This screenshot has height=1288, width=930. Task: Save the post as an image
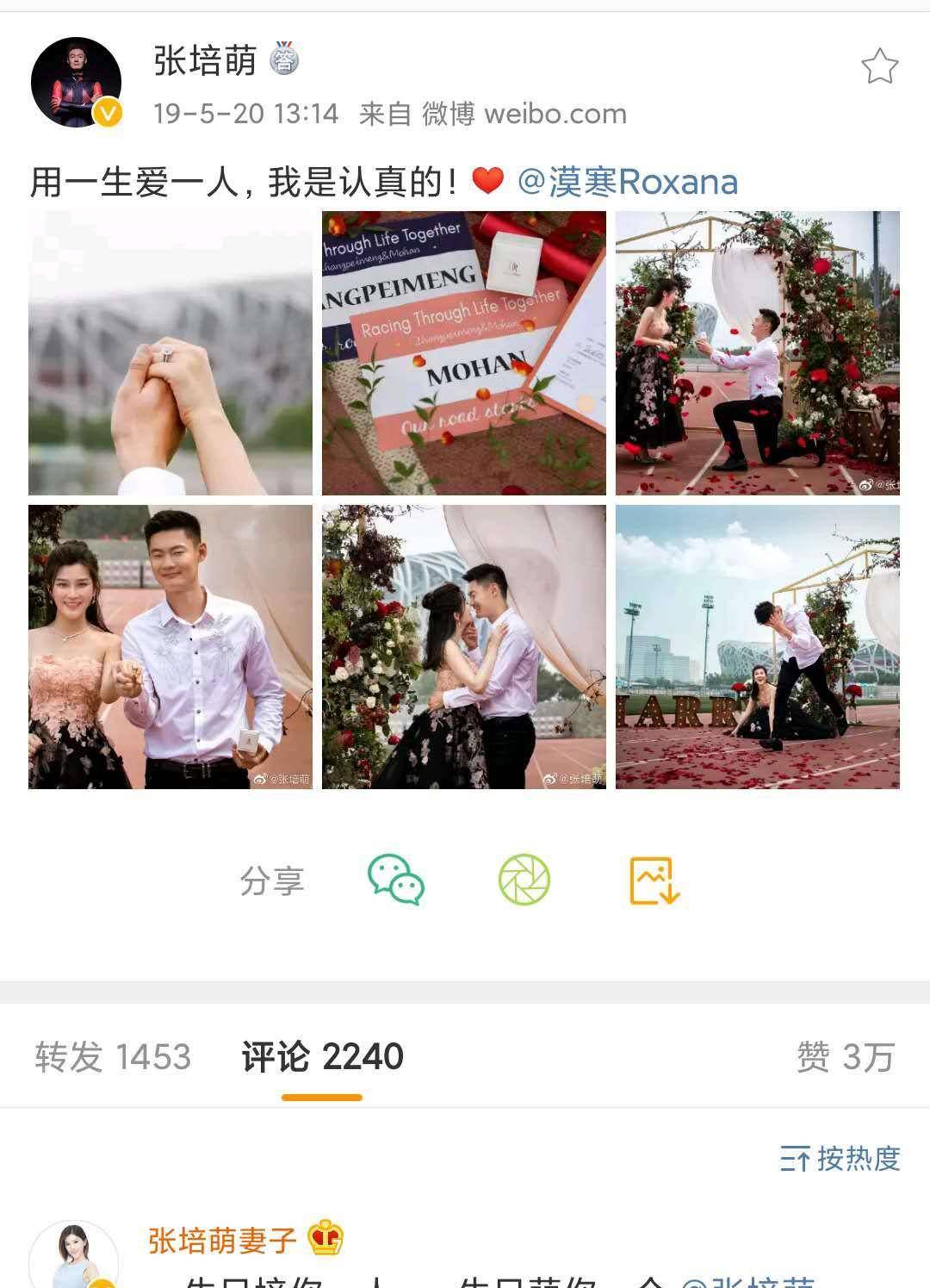pos(654,880)
